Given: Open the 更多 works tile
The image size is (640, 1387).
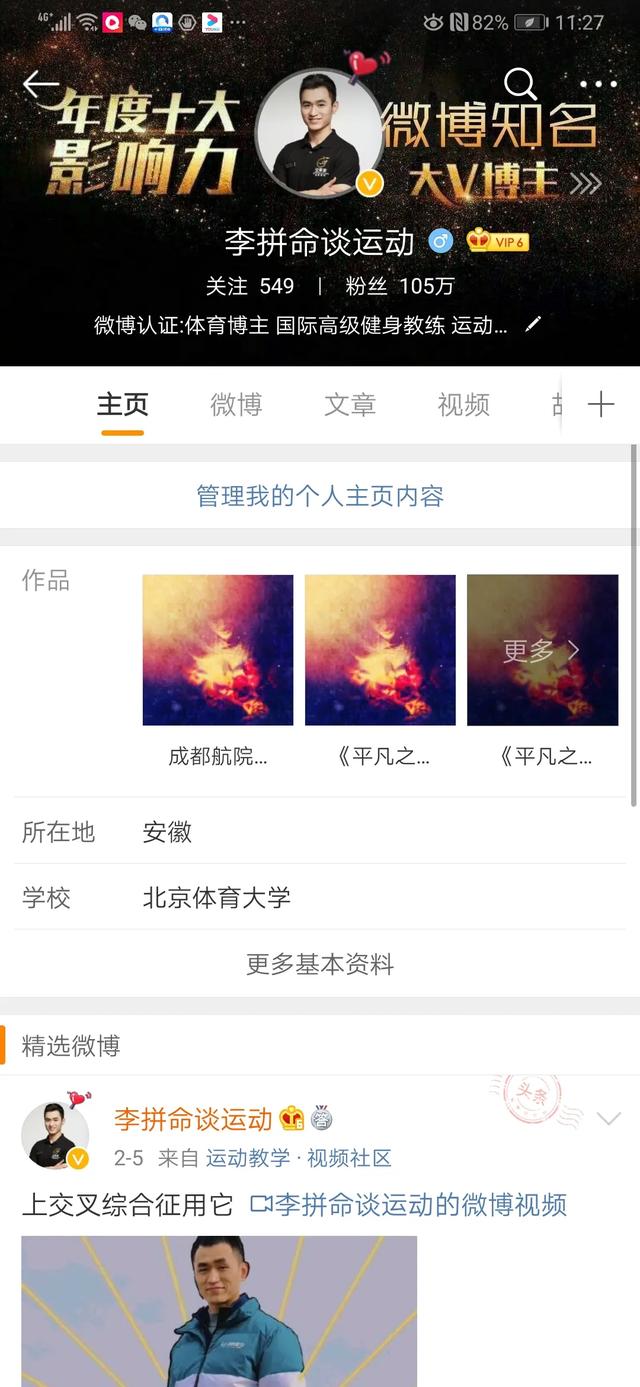Looking at the screenshot, I should (542, 650).
